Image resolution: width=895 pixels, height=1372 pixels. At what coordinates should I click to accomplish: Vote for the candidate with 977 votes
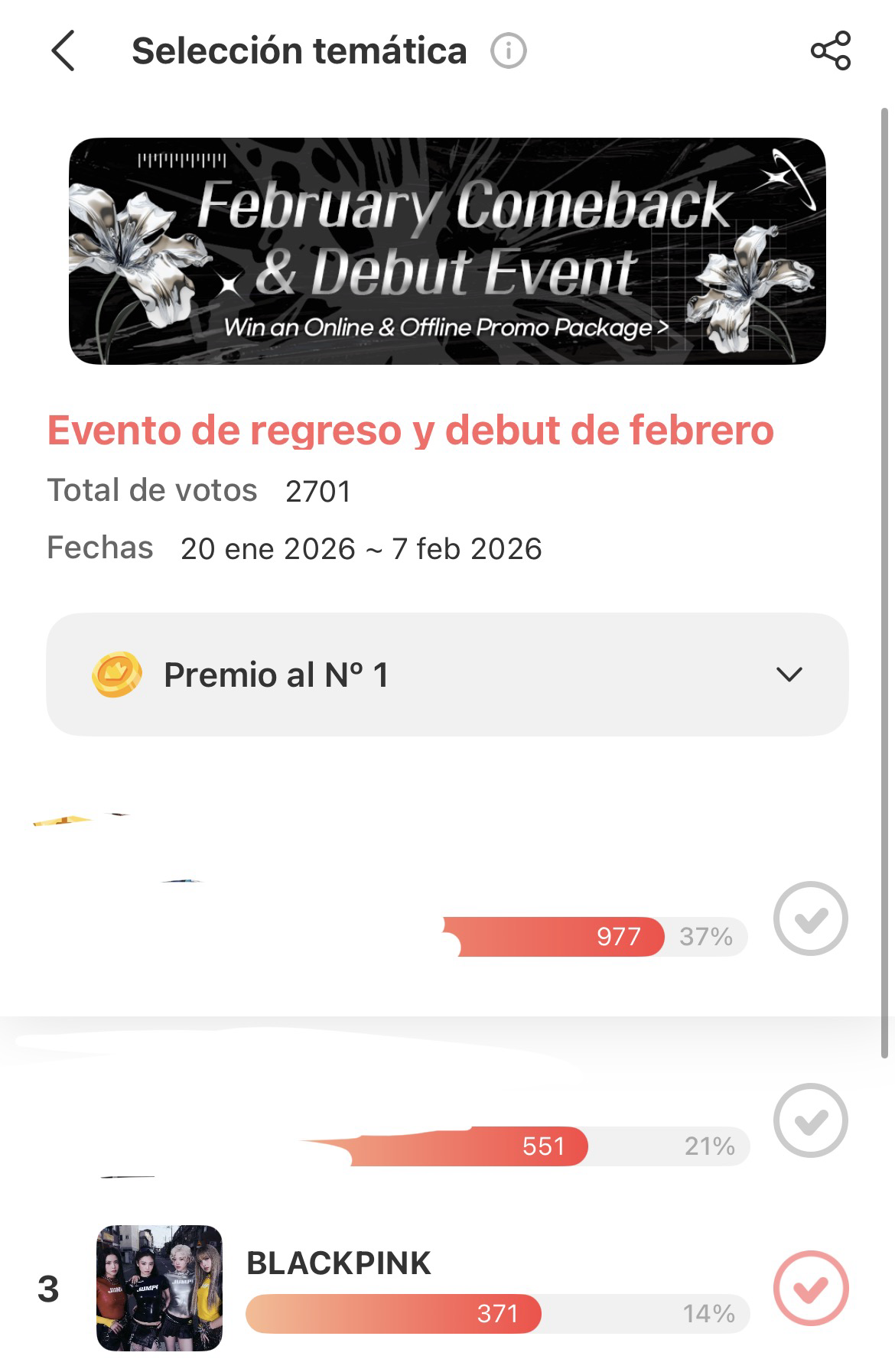[810, 918]
